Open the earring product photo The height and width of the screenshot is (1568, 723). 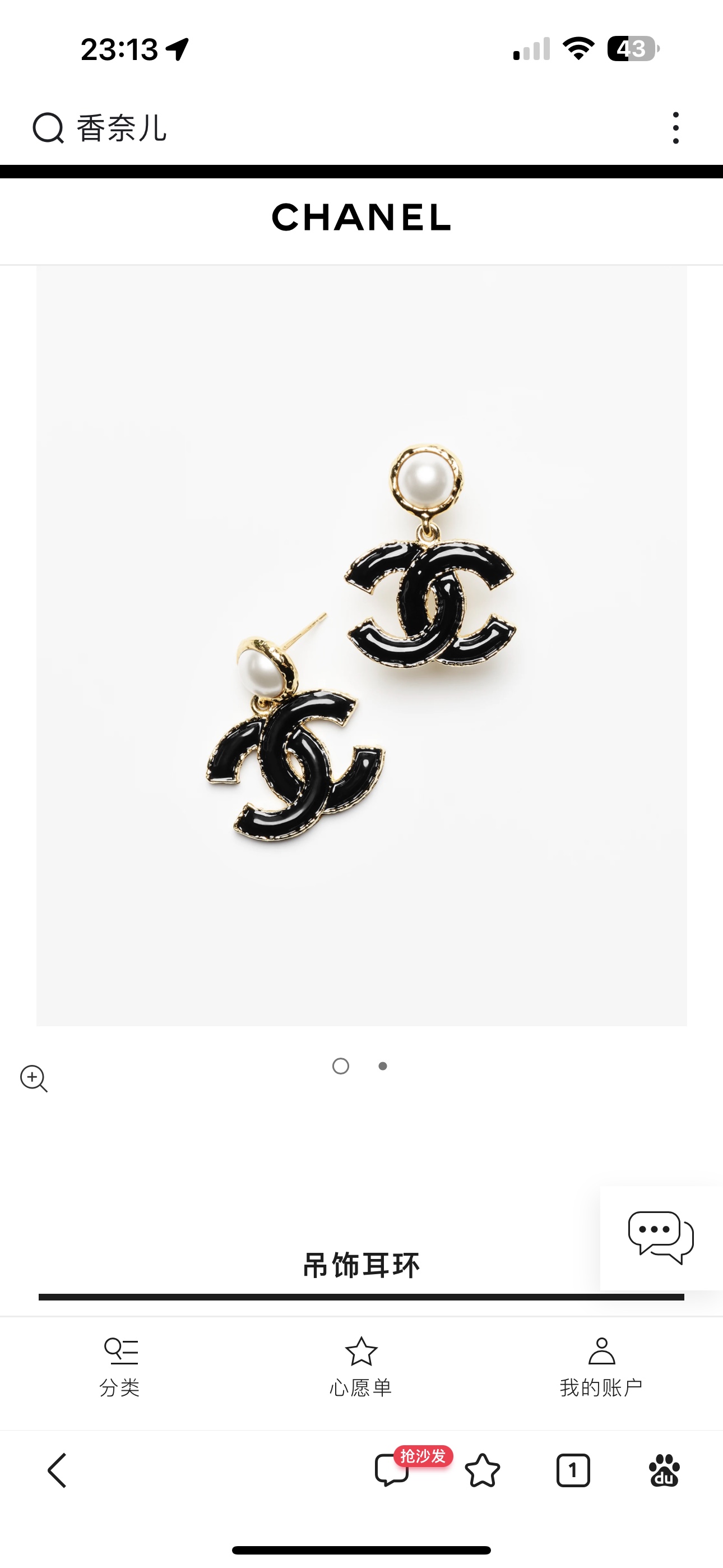361,645
